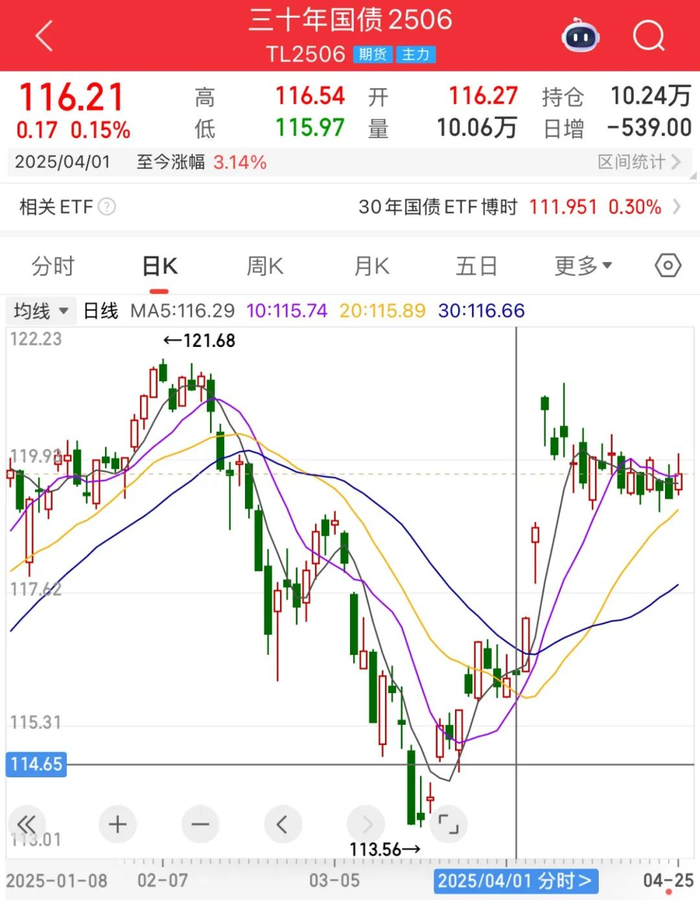Zoom out the chart with minus
Viewport: 700px width, 900px height.
pyautogui.click(x=200, y=825)
